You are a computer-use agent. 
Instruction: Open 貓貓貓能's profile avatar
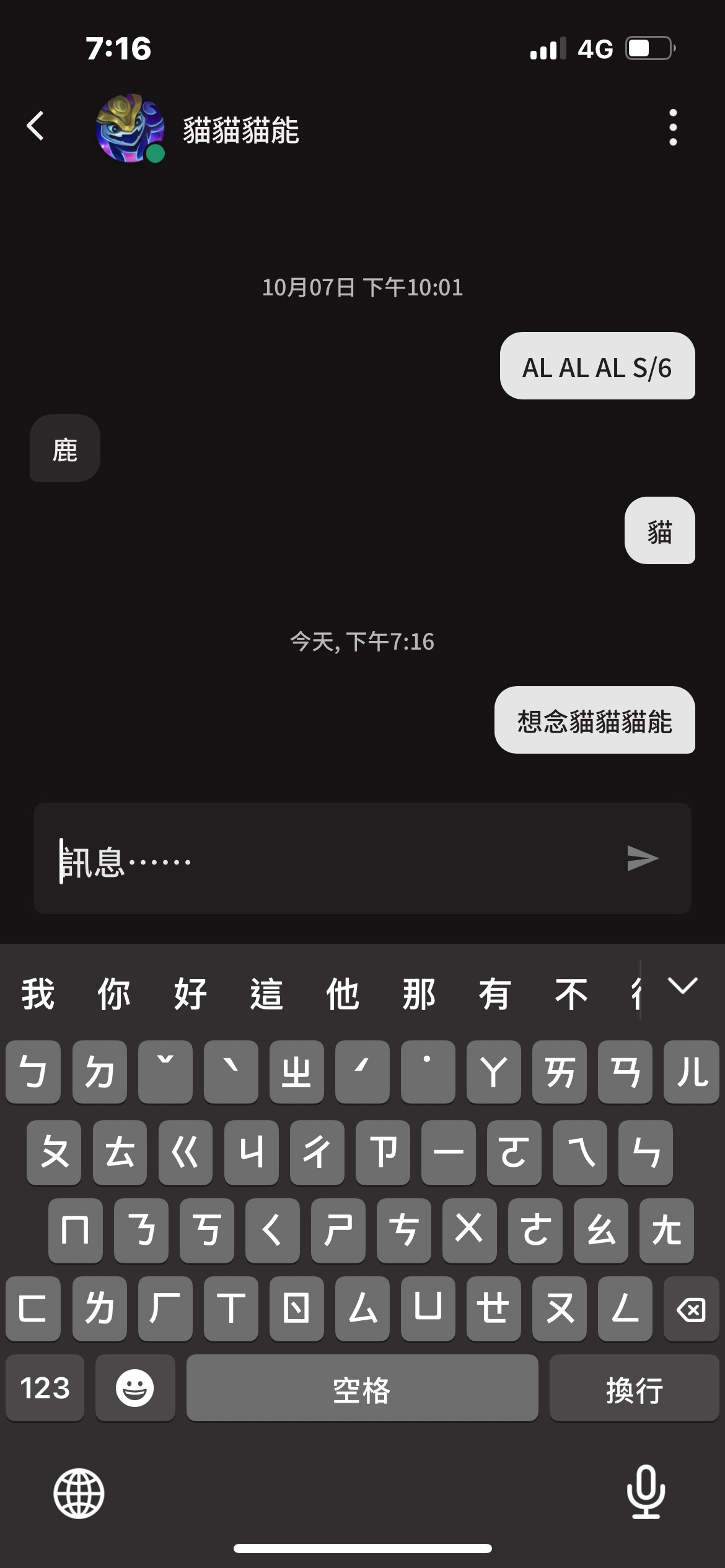coord(130,128)
